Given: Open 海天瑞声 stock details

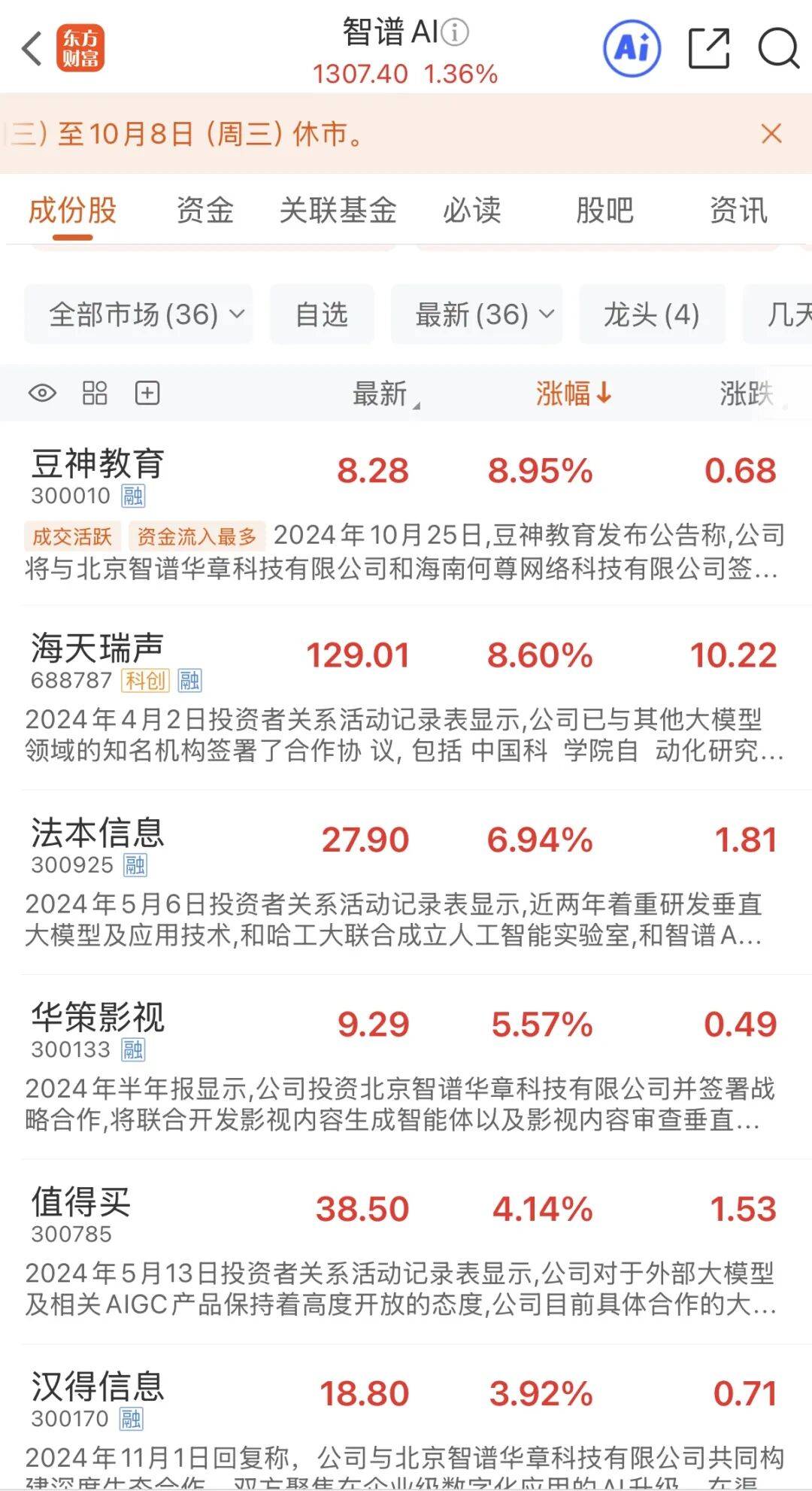Looking at the screenshot, I should point(98,648).
